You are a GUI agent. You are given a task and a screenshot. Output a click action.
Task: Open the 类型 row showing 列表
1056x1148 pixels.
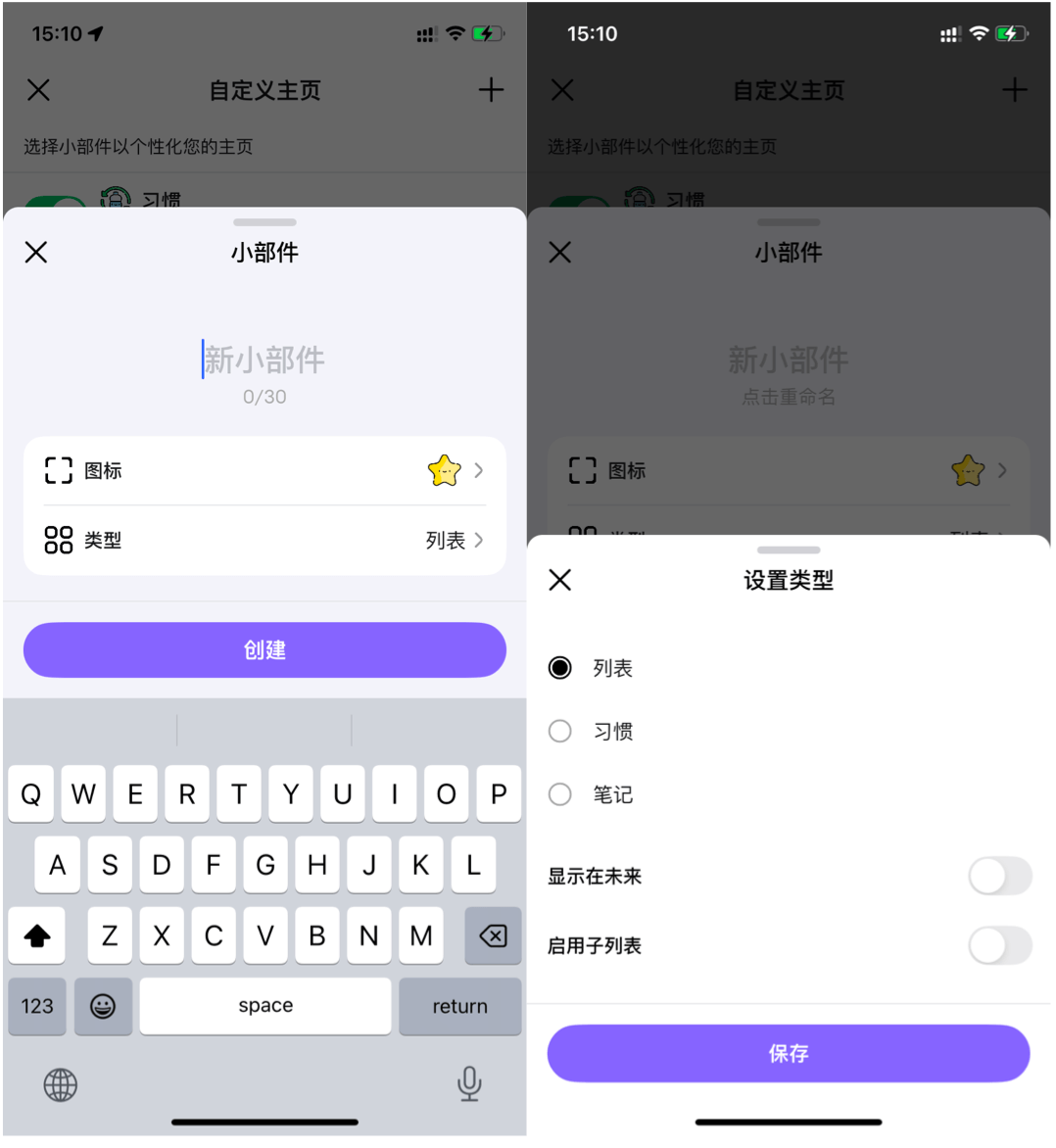[x=264, y=541]
